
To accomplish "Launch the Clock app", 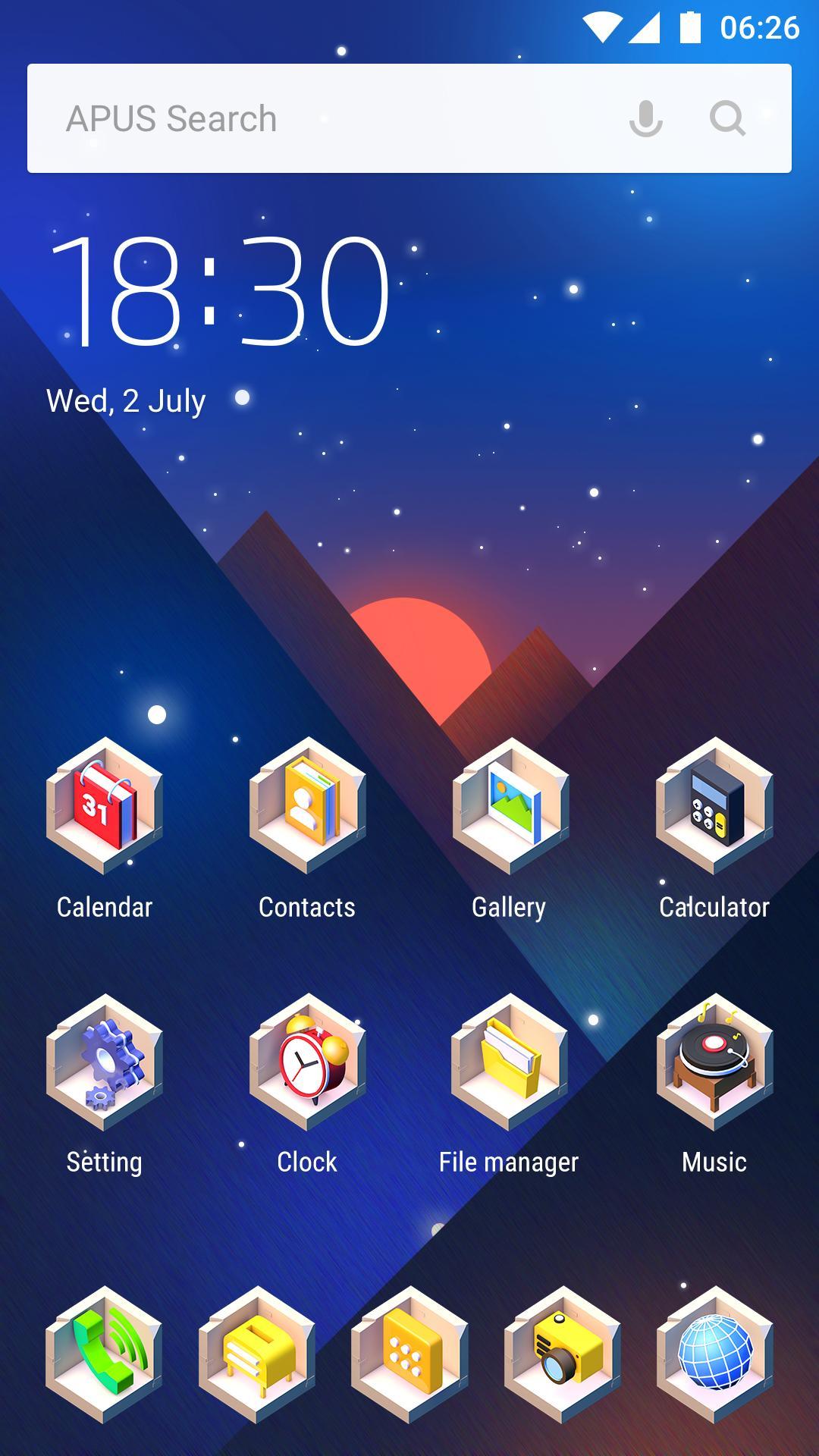I will [307, 1062].
